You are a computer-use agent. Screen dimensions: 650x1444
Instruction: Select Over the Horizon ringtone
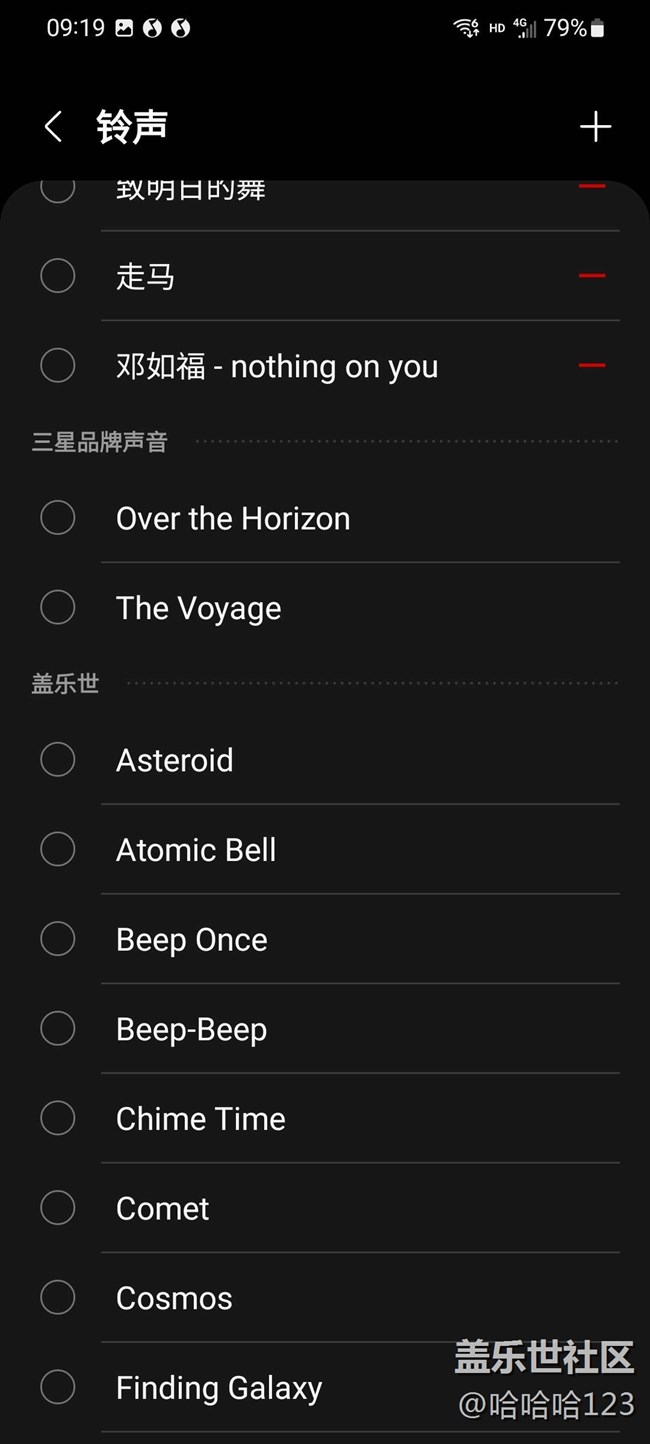[x=58, y=518]
